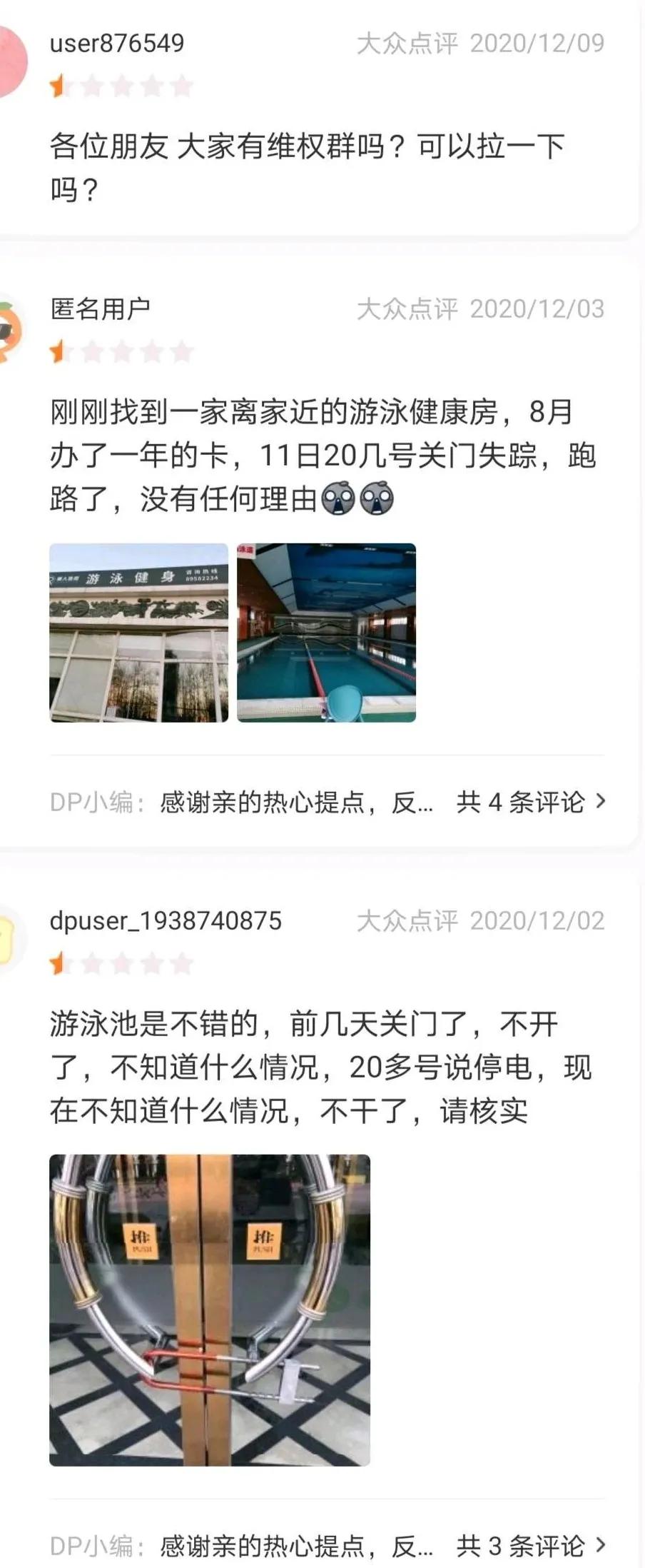This screenshot has height=1568, width=645.
Task: Select the third star in the 12/03 review rating
Action: (121, 351)
